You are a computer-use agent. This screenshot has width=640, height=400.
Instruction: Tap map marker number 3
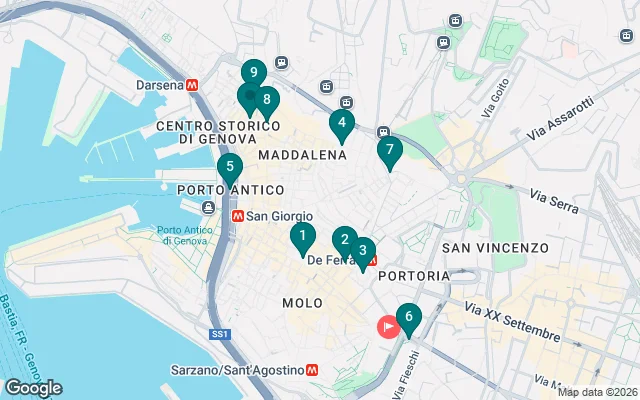click(x=363, y=251)
